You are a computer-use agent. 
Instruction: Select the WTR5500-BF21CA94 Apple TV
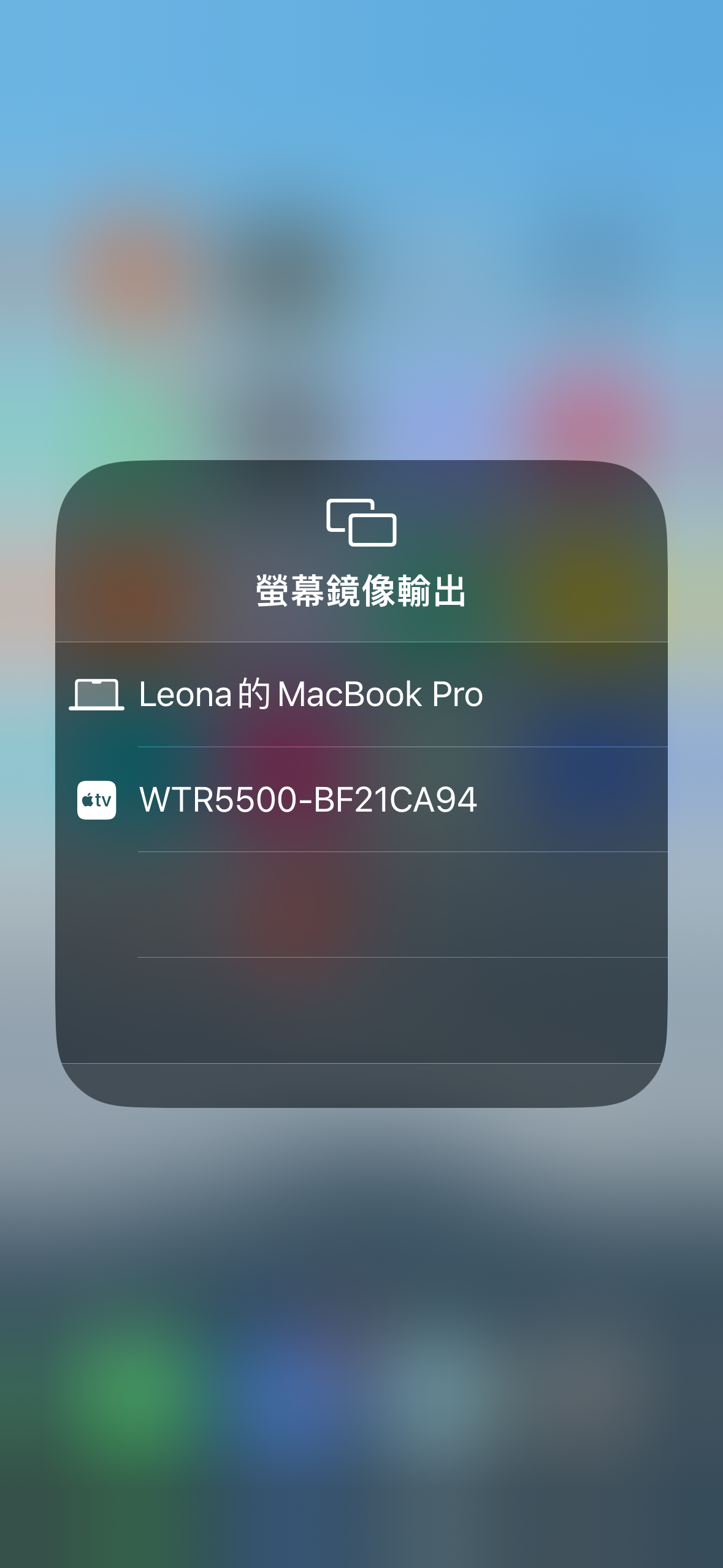(361, 799)
